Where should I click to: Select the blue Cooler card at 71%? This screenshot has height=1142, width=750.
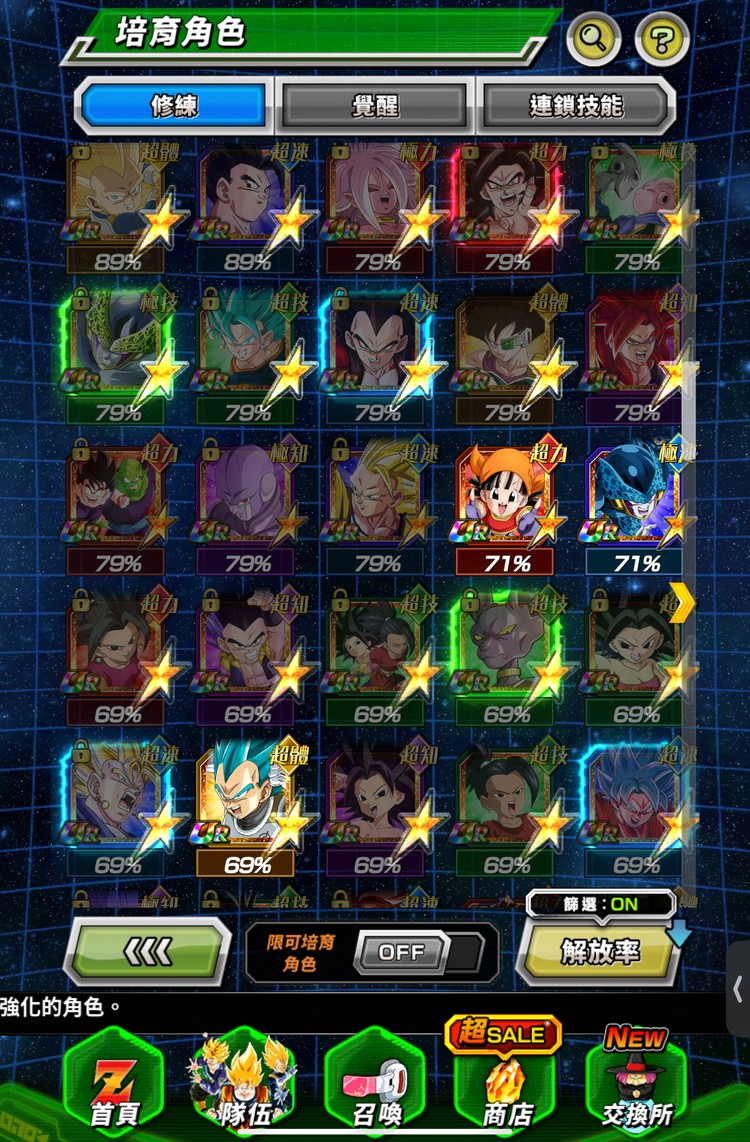pyautogui.click(x=636, y=505)
